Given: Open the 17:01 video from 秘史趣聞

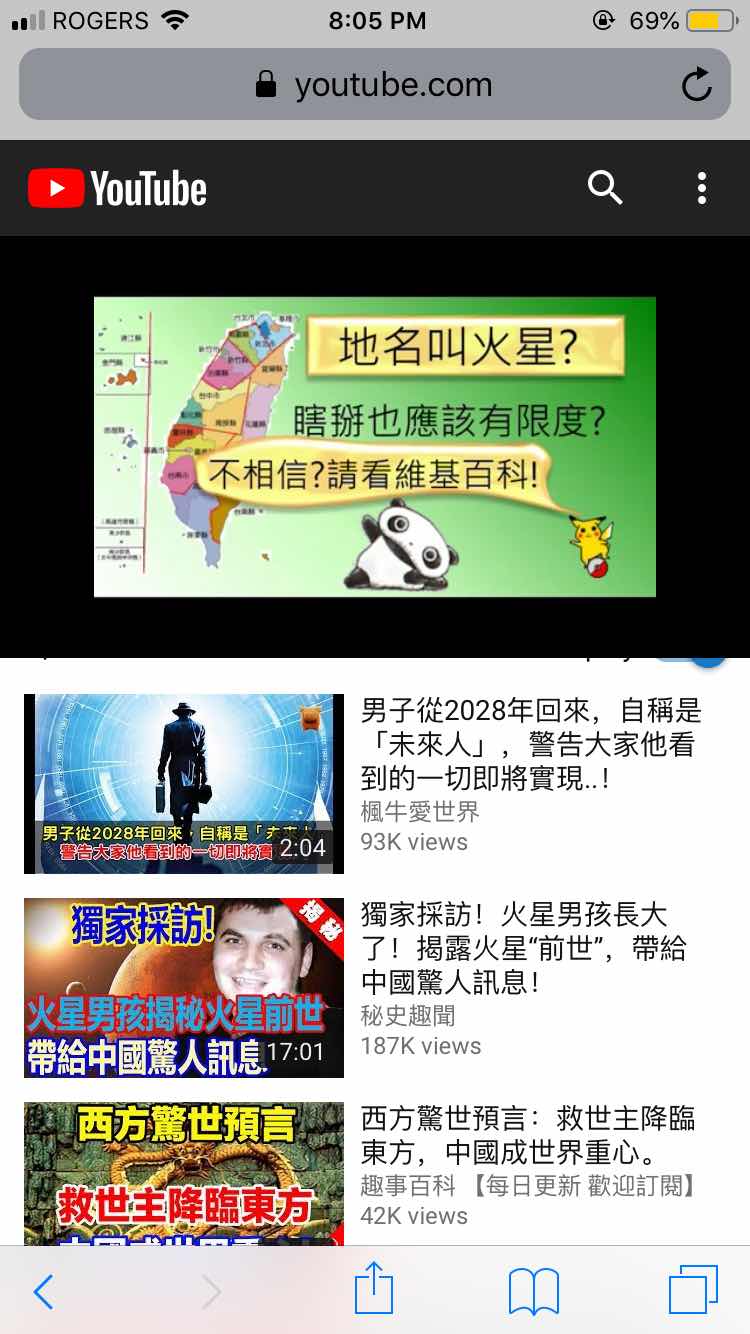Looking at the screenshot, I should [x=184, y=987].
